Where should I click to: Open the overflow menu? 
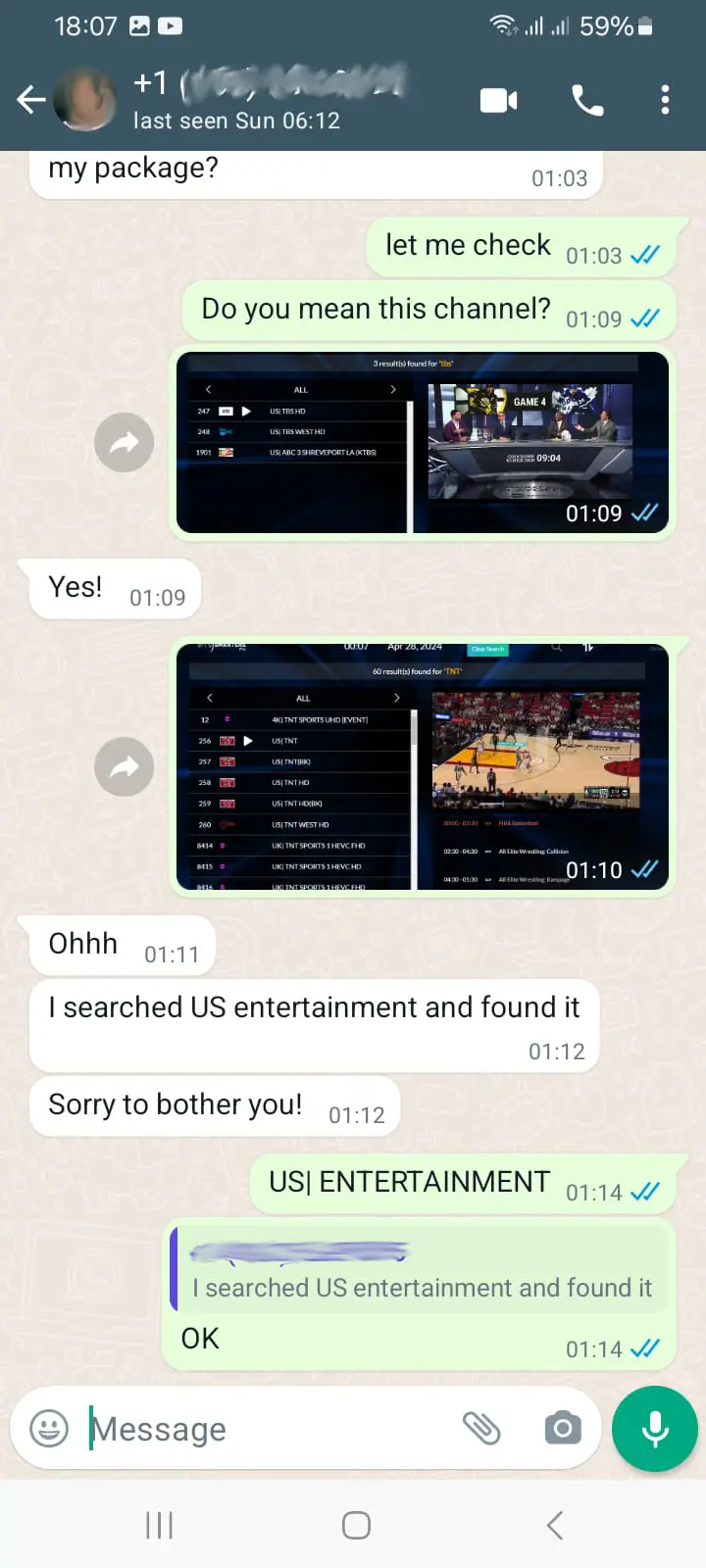665,100
